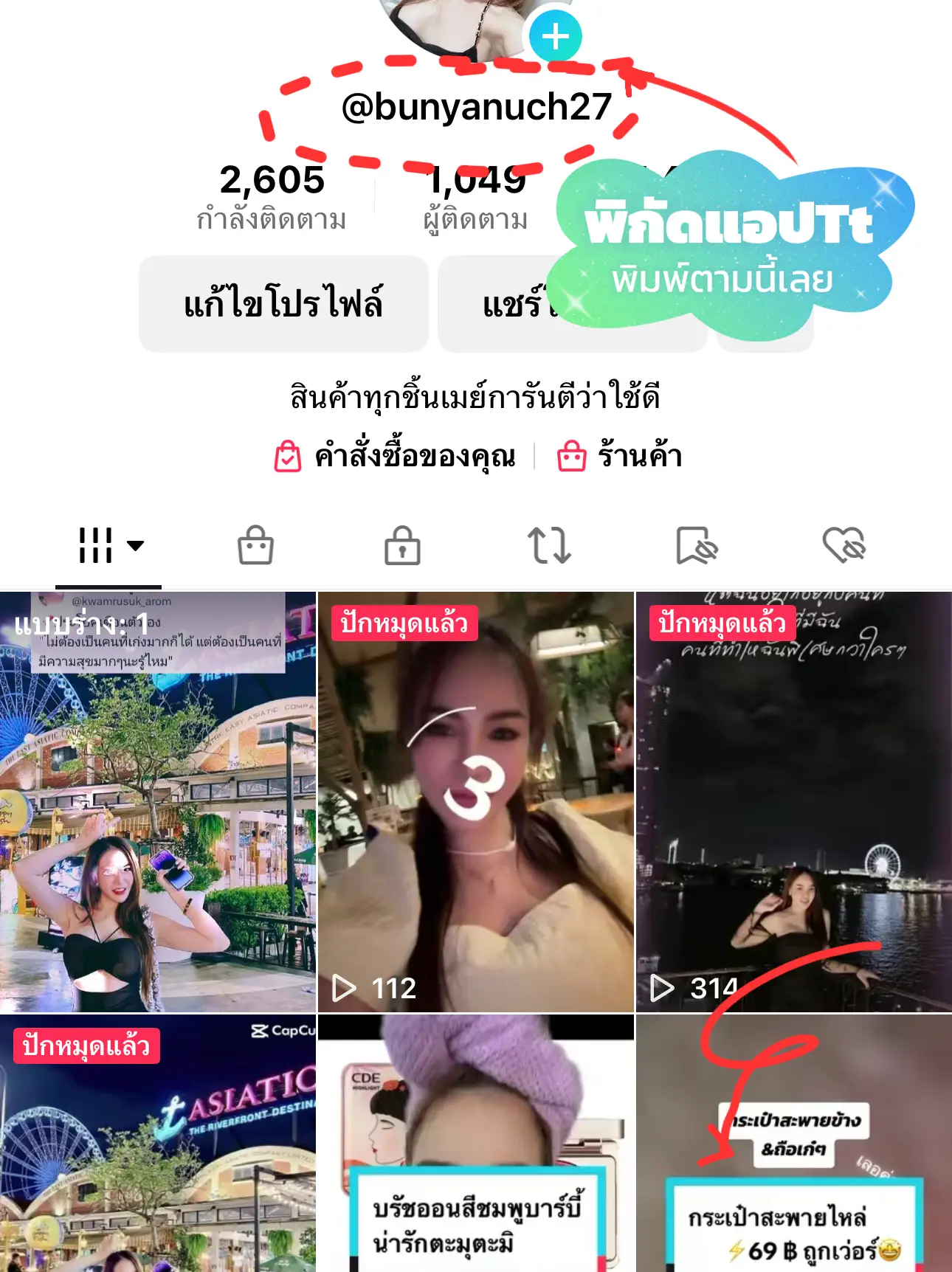This screenshot has height=1272, width=952.
Task: Tap the คำสั่งซื้อของคุณ orders bag icon
Action: coord(288,456)
